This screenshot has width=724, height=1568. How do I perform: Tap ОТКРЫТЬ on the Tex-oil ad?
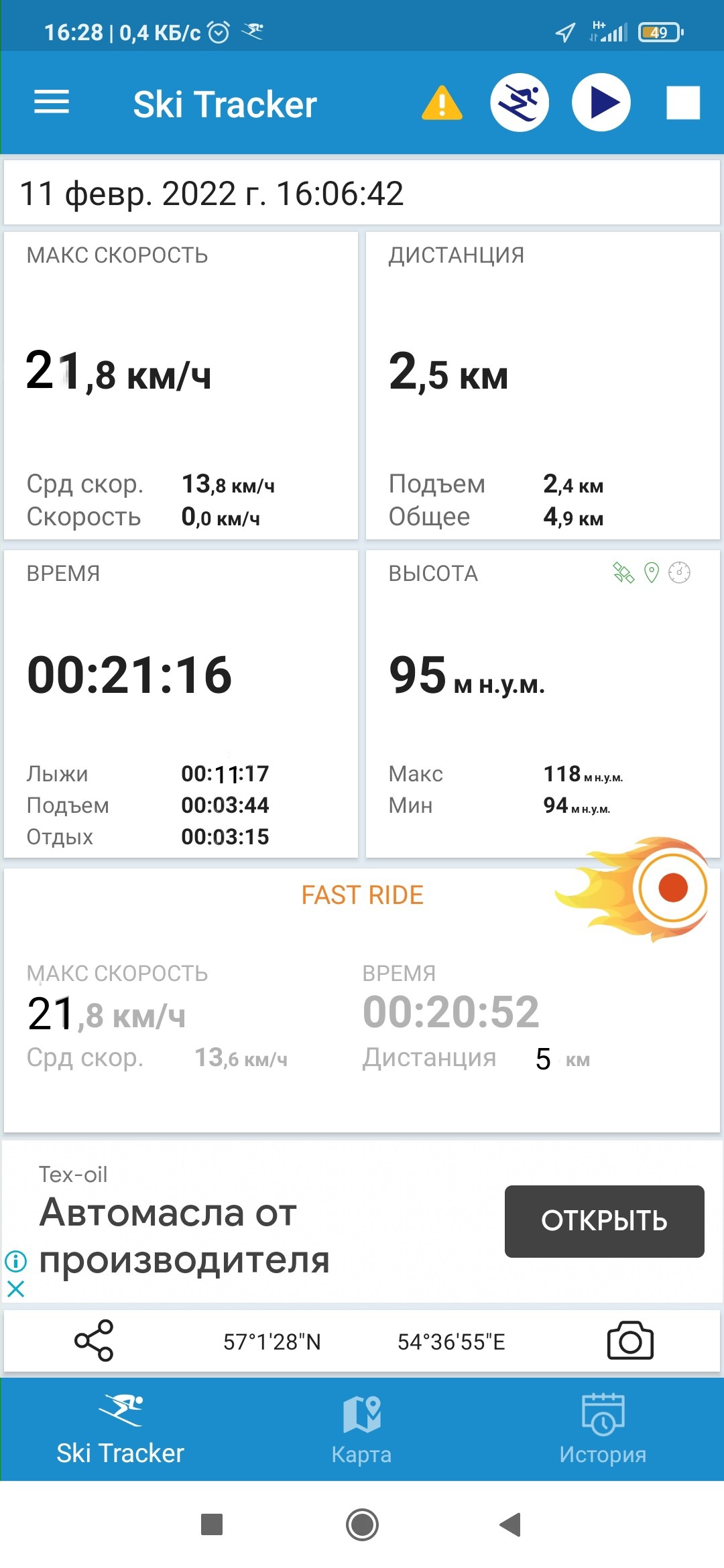(x=604, y=1221)
